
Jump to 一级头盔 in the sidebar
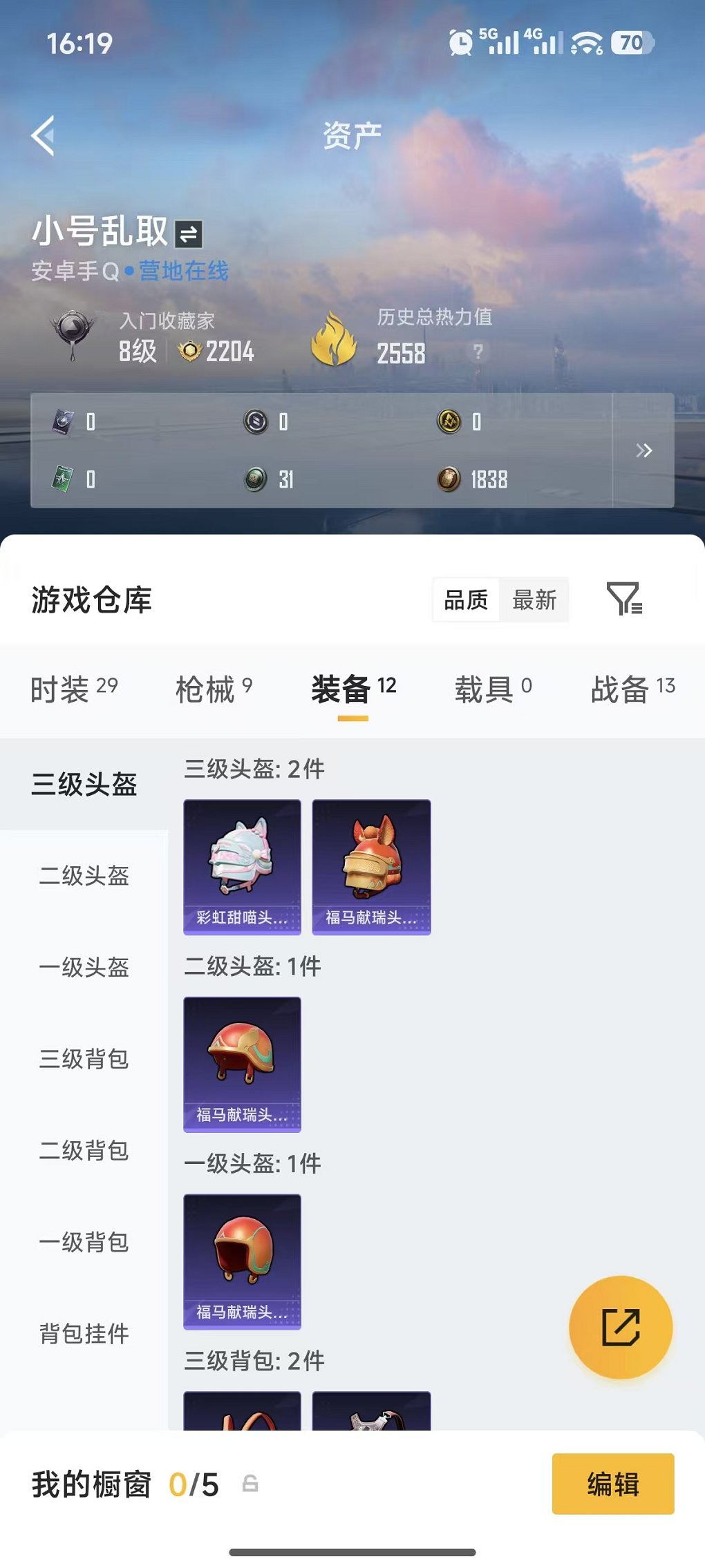coord(84,968)
